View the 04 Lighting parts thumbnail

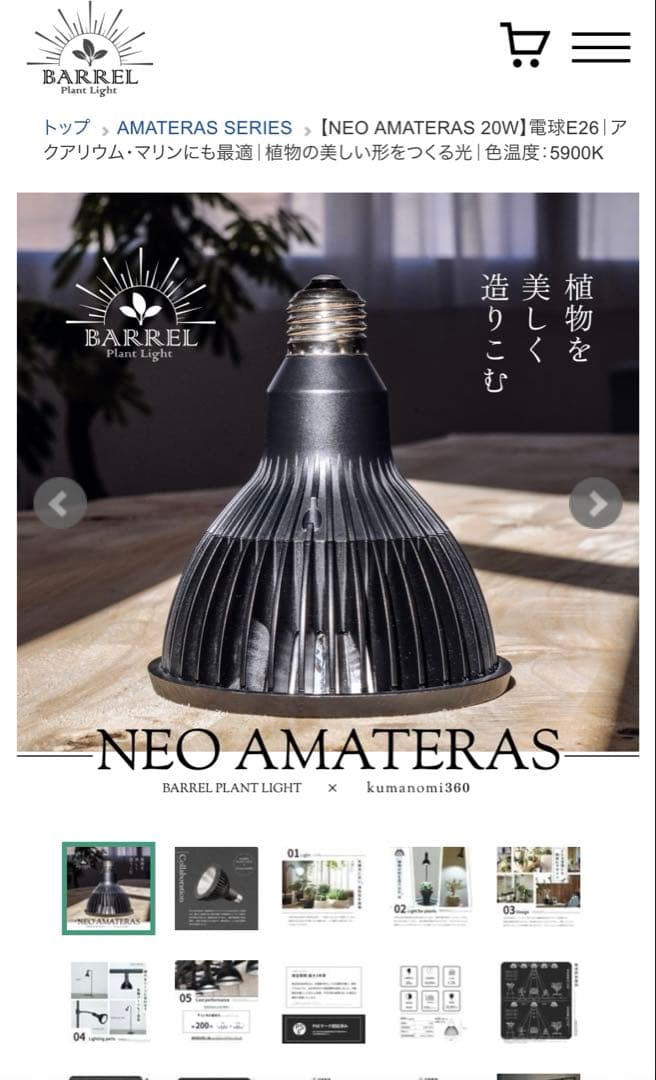108,1003
